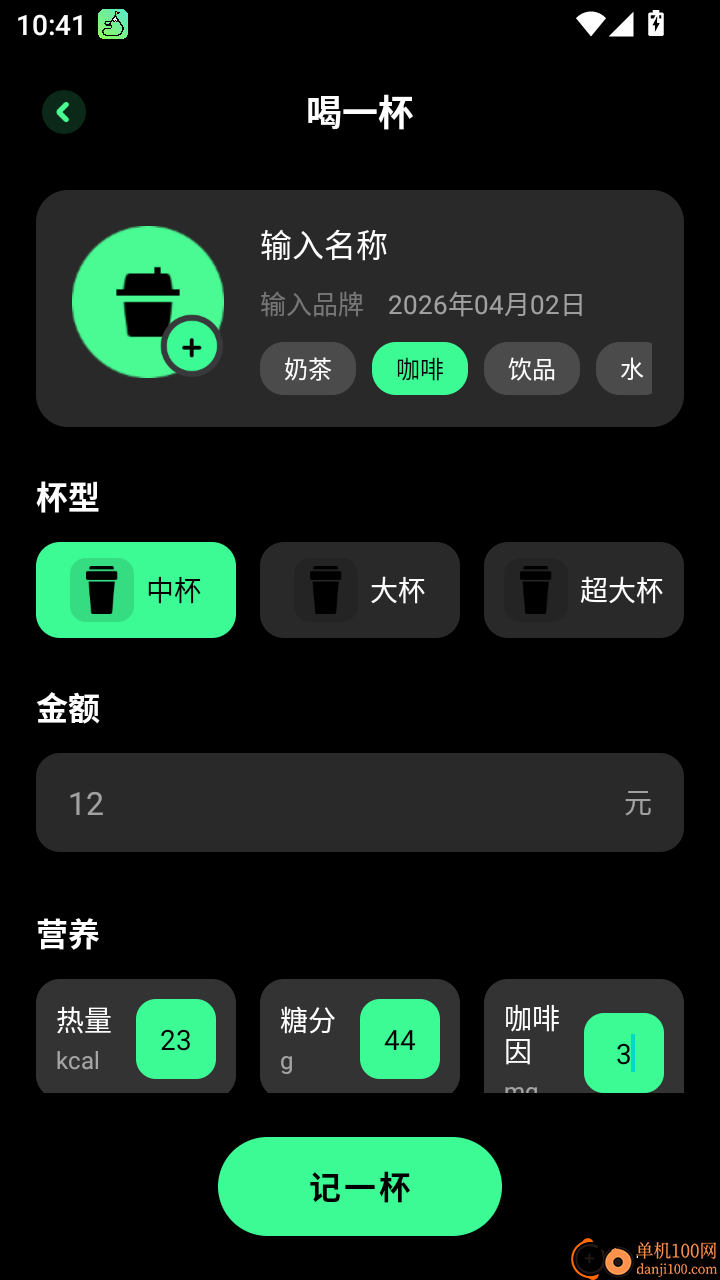Image resolution: width=720 pixels, height=1280 pixels.
Task: Select the 饮品 category chip
Action: coord(531,368)
